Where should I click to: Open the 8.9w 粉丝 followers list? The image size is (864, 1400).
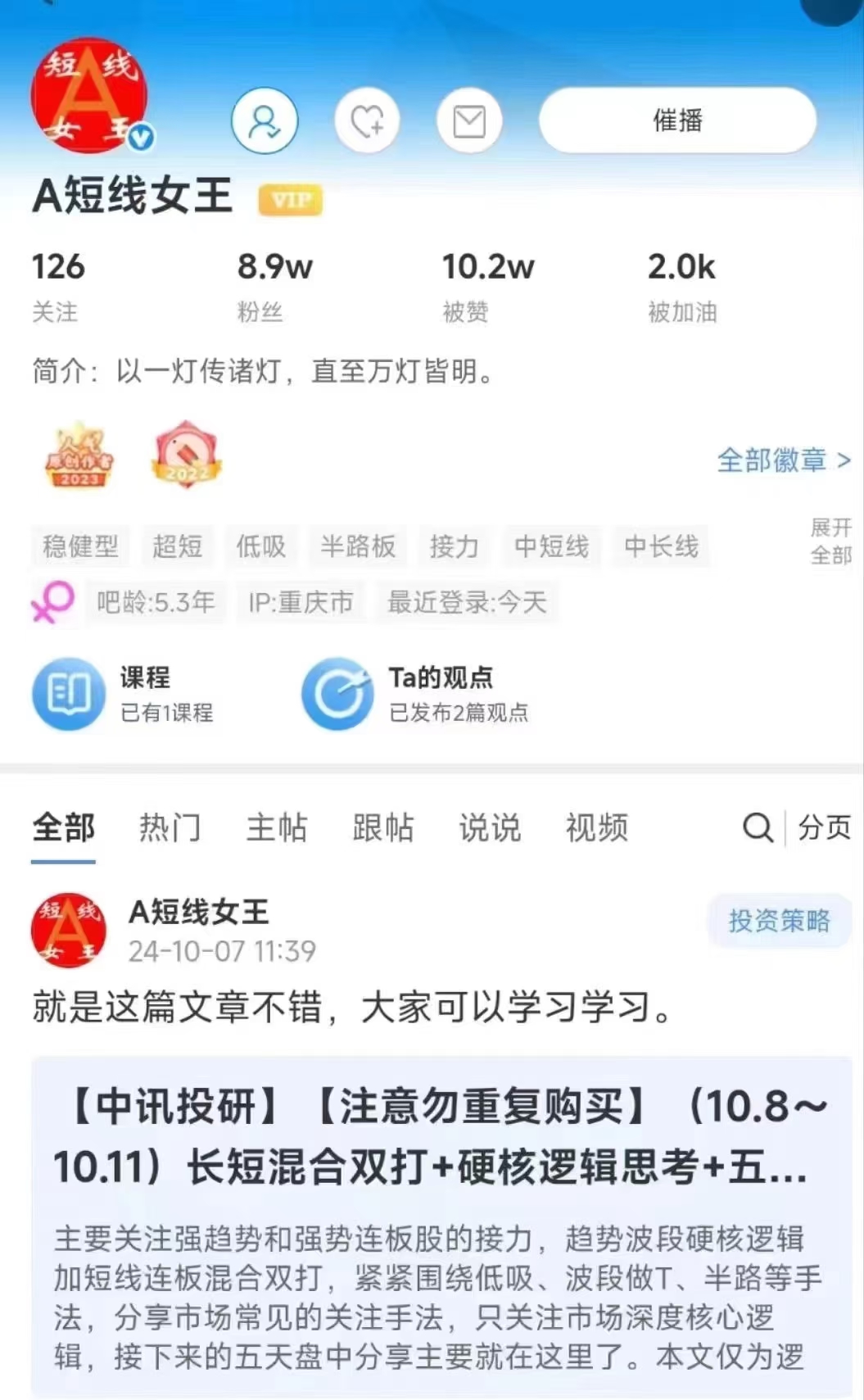274,284
